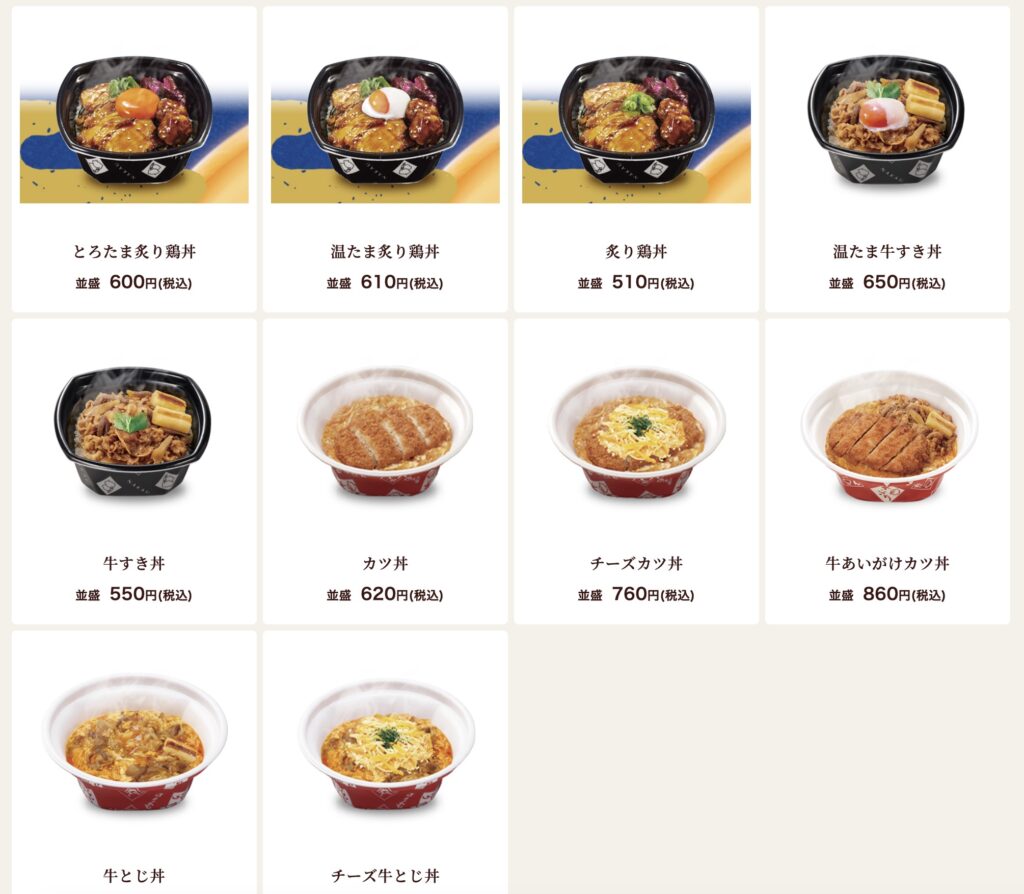View the 炙り鶏丼 for 510円
This screenshot has height=894, width=1024.
[636, 160]
